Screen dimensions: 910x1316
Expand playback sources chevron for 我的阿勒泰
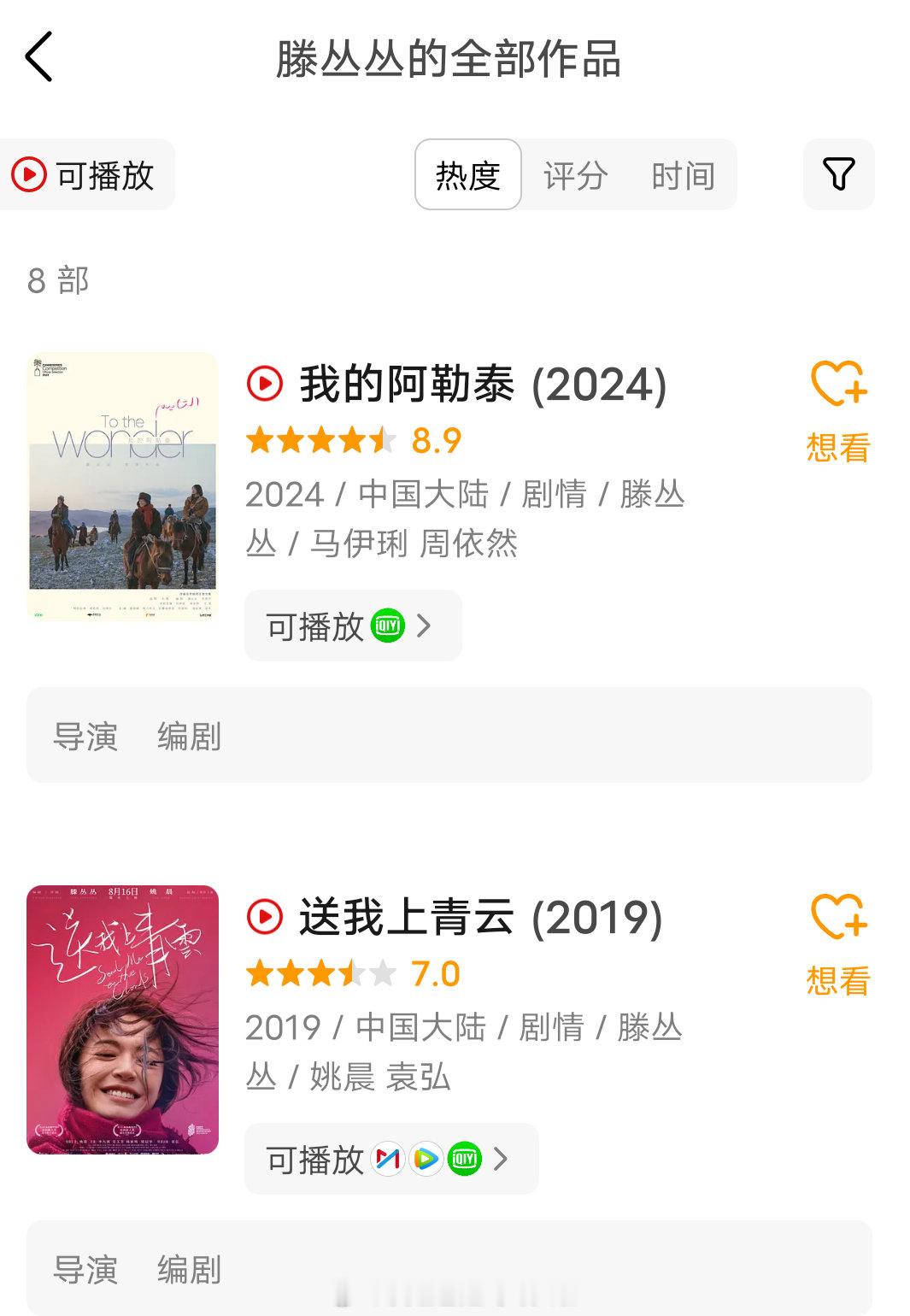425,626
